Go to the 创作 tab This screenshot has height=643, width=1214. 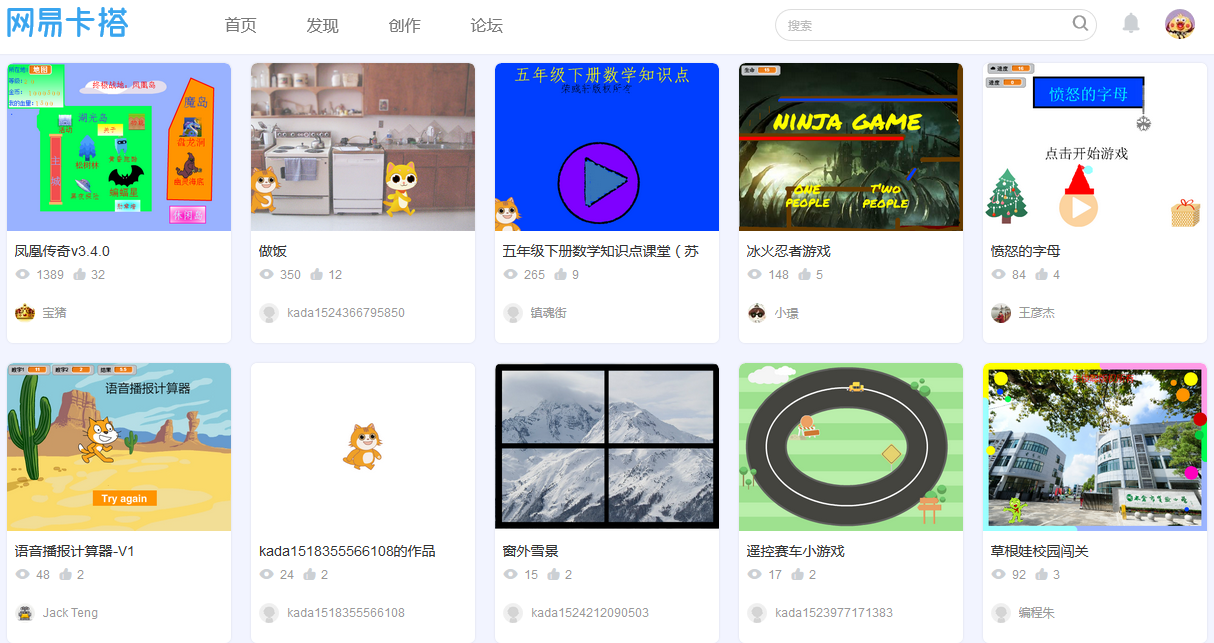point(404,25)
